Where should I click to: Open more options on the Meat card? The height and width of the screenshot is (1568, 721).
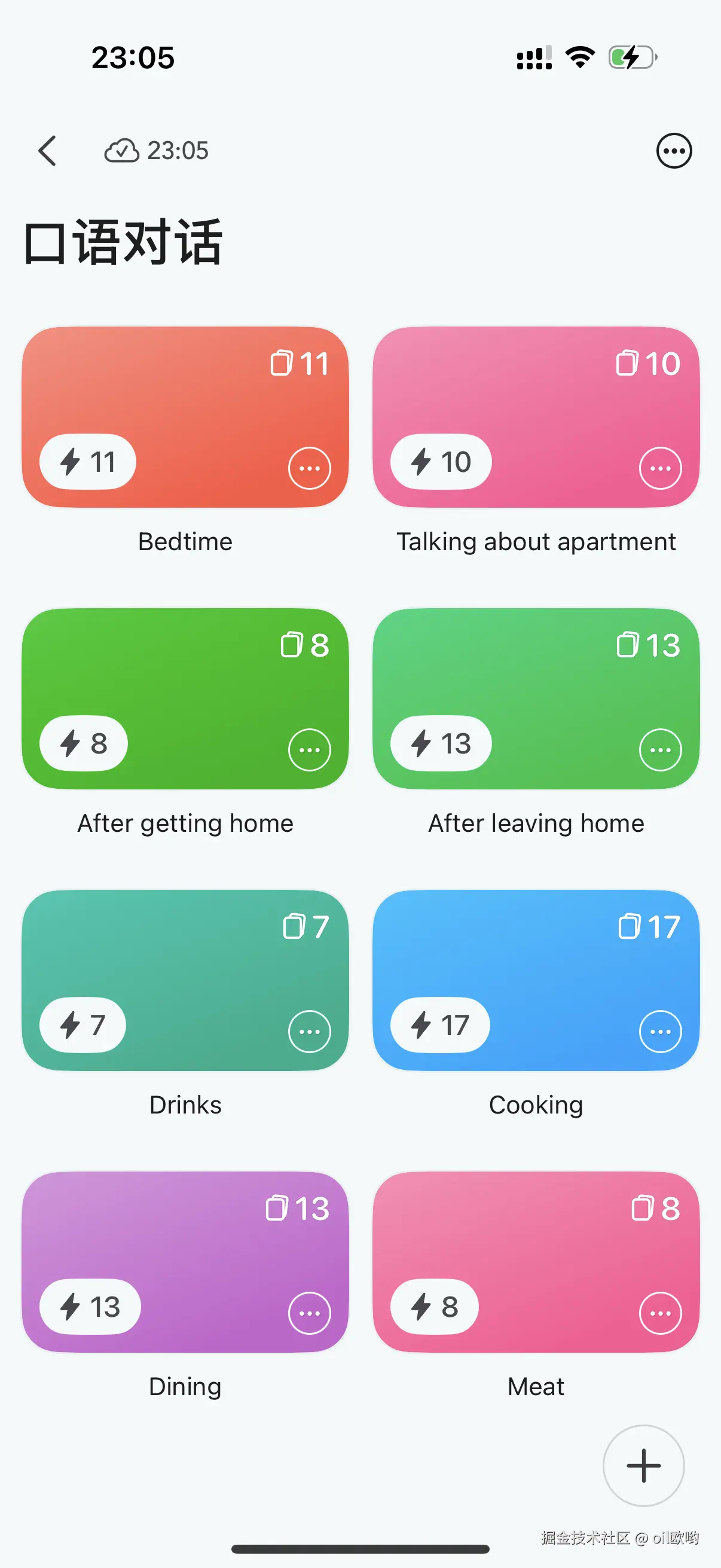tap(660, 1314)
